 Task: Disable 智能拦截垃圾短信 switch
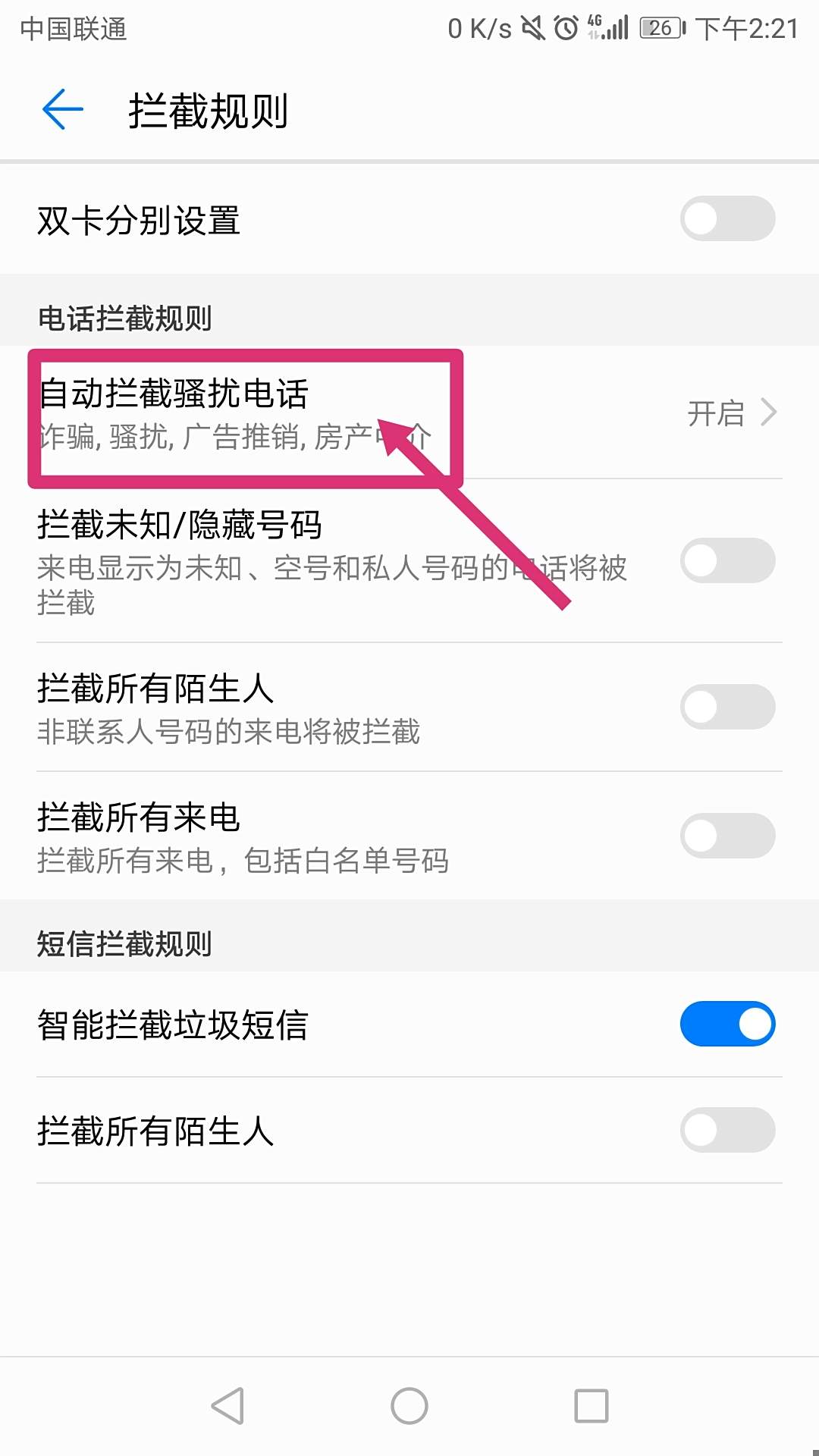[x=727, y=1025]
